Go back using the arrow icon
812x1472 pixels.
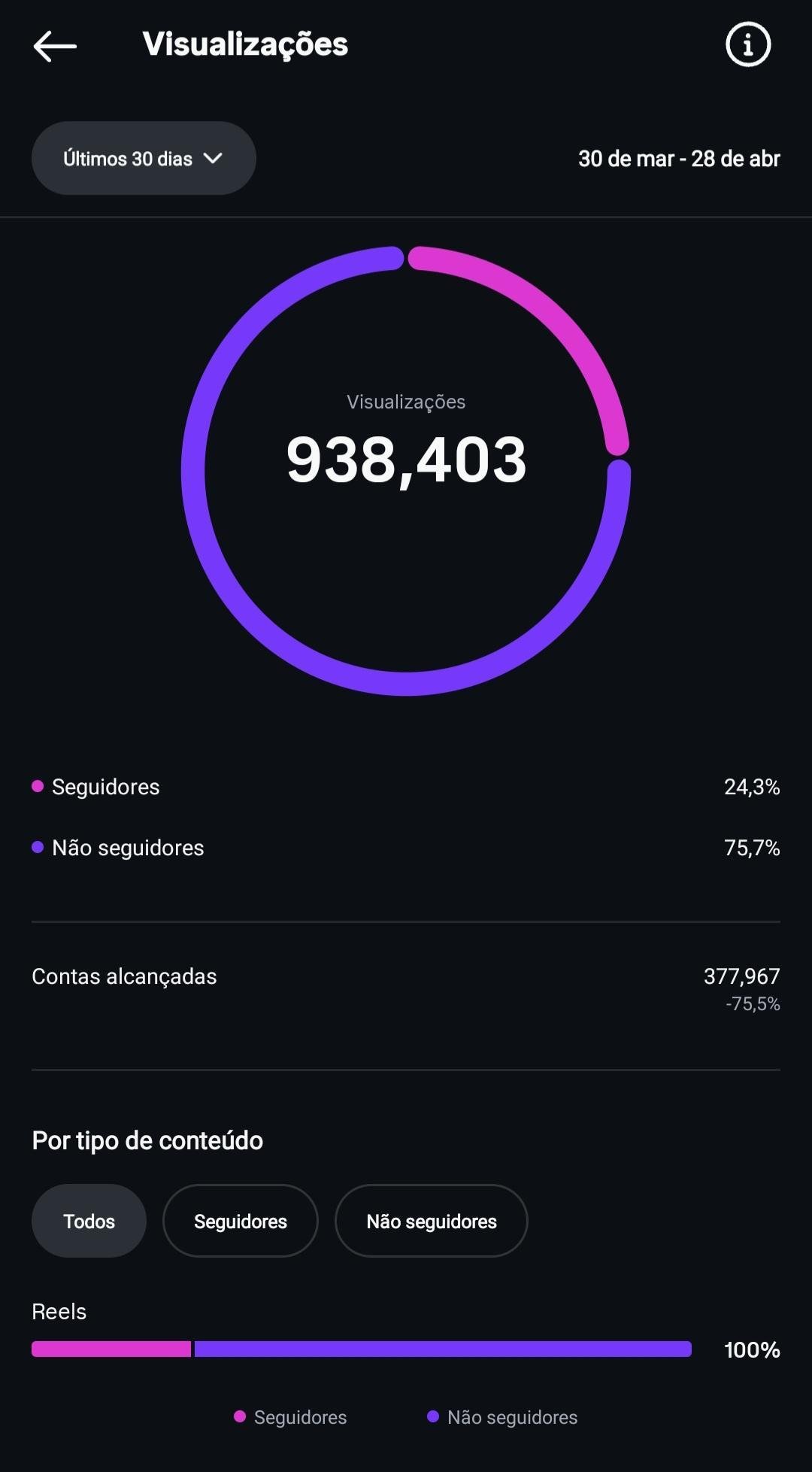[55, 46]
